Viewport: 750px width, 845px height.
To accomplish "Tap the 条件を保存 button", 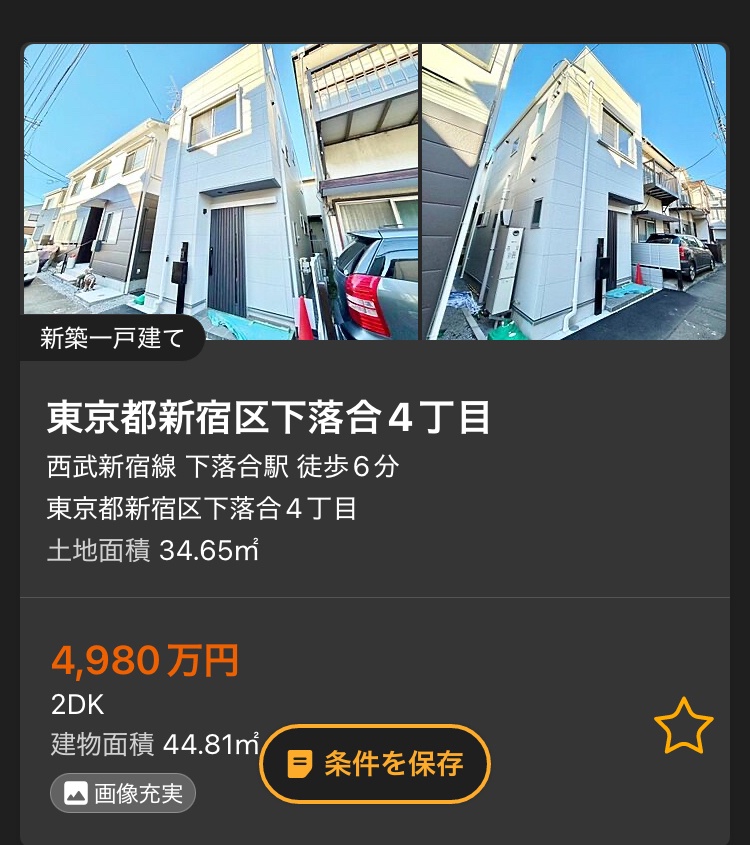I will click(375, 764).
